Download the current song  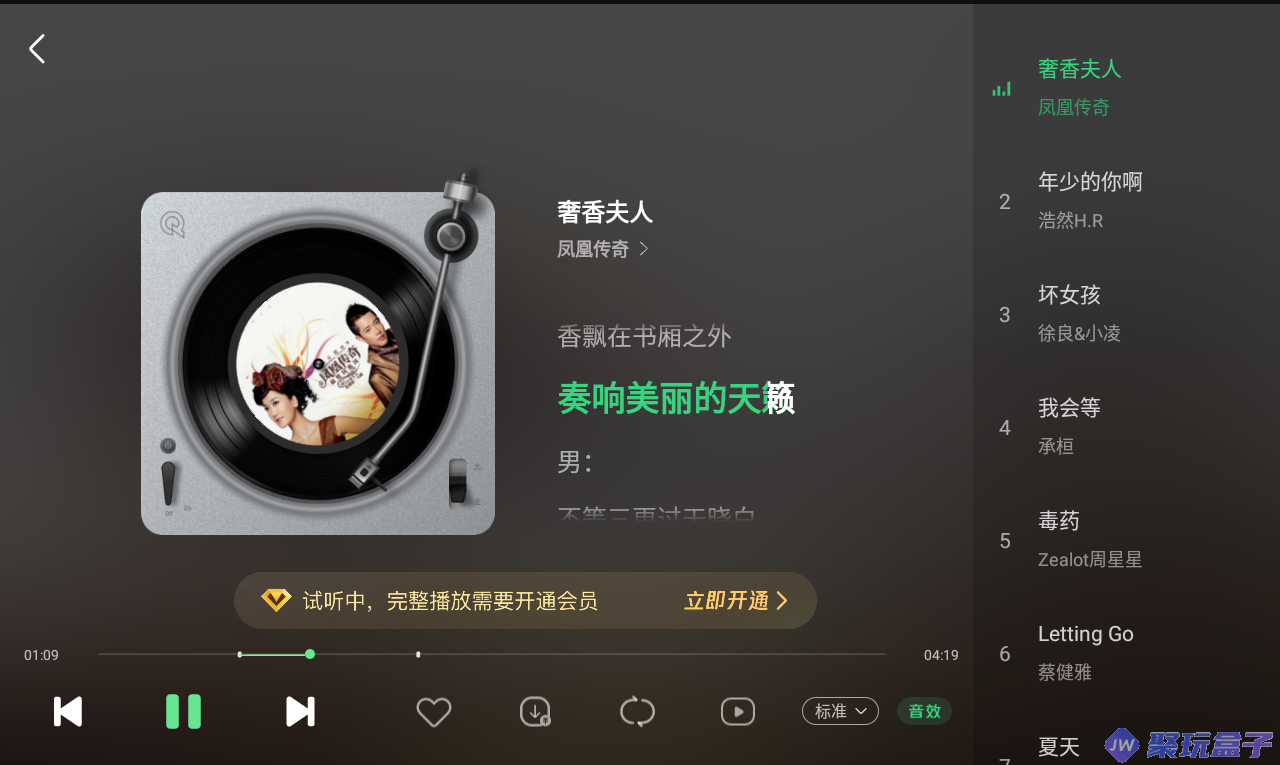click(x=536, y=712)
